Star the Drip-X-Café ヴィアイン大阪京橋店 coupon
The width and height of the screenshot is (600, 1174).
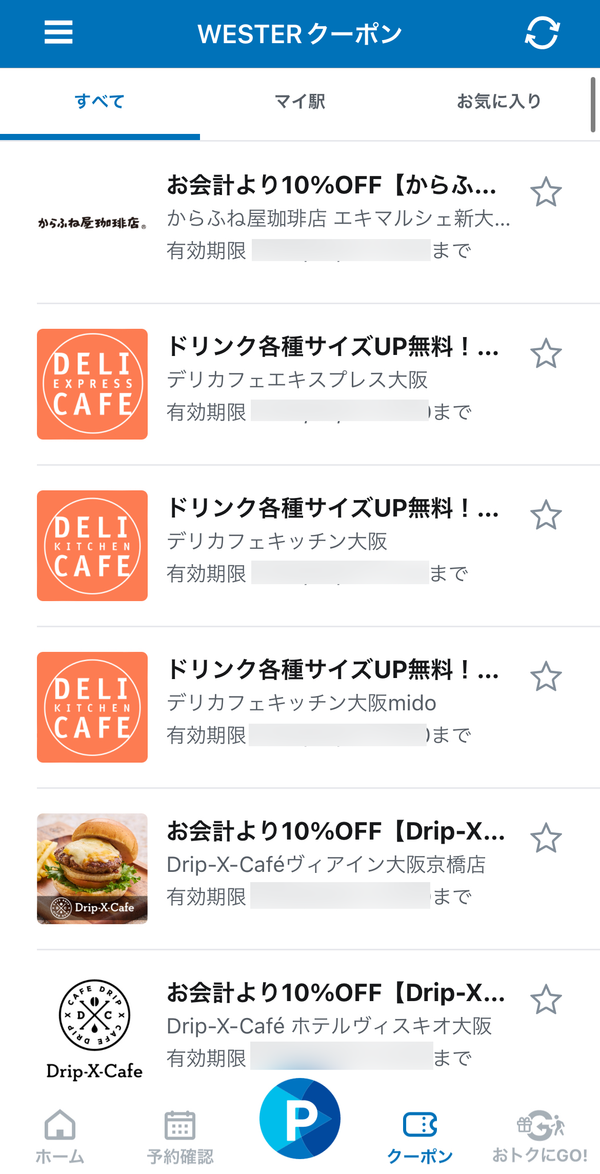[x=546, y=838]
